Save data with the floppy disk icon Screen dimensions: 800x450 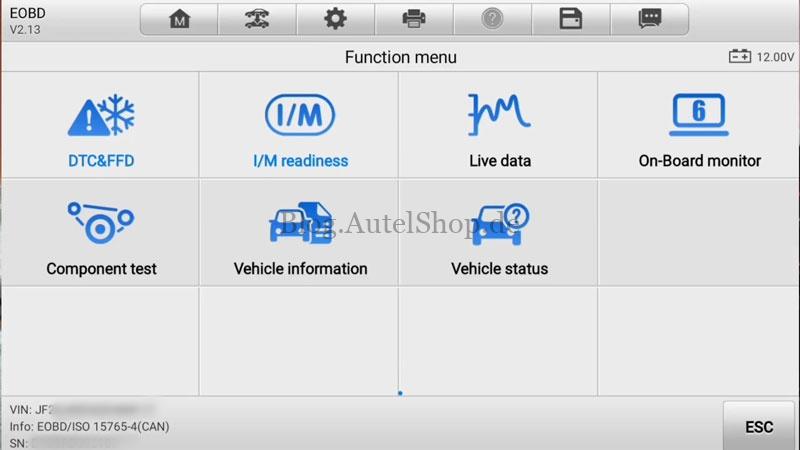click(571, 19)
